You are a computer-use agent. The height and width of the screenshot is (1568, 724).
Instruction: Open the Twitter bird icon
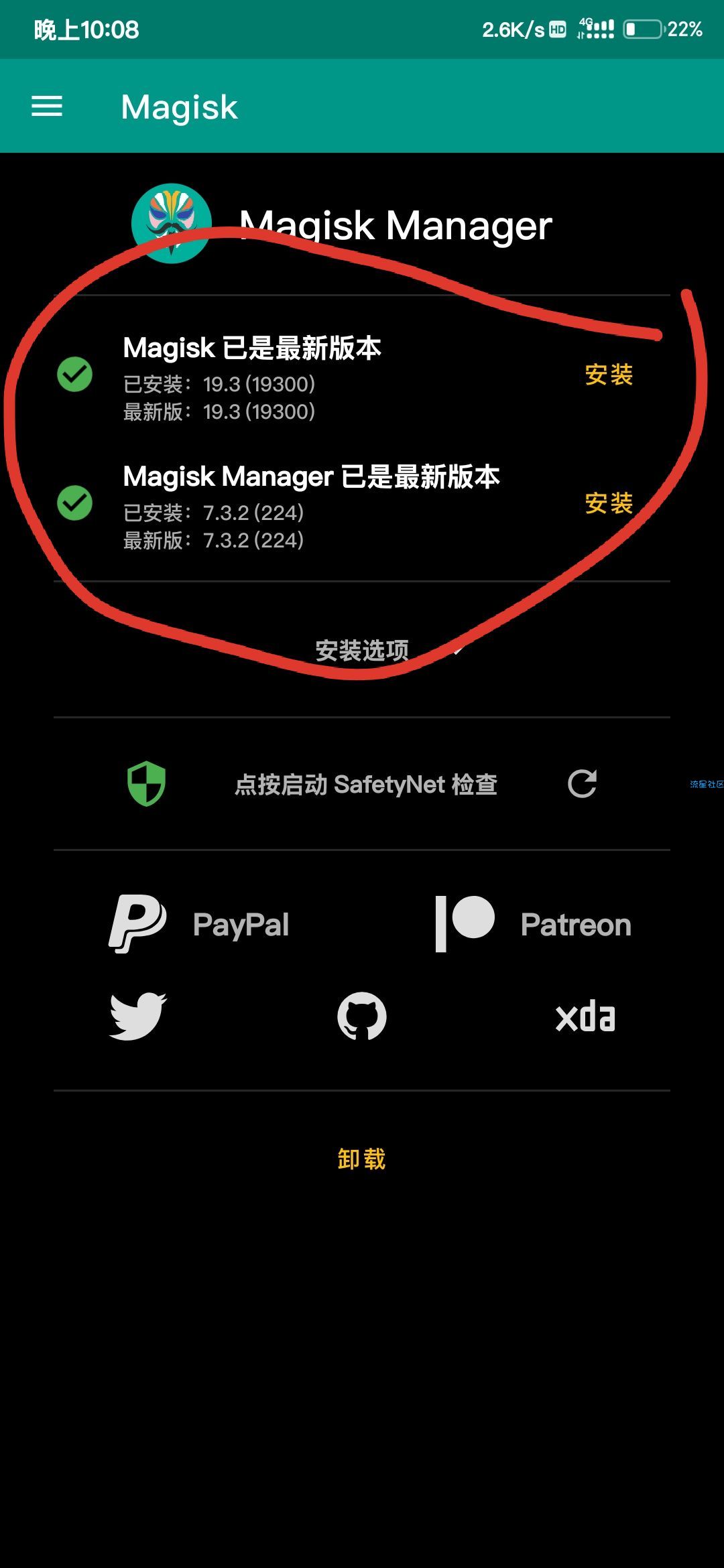pos(138,1016)
